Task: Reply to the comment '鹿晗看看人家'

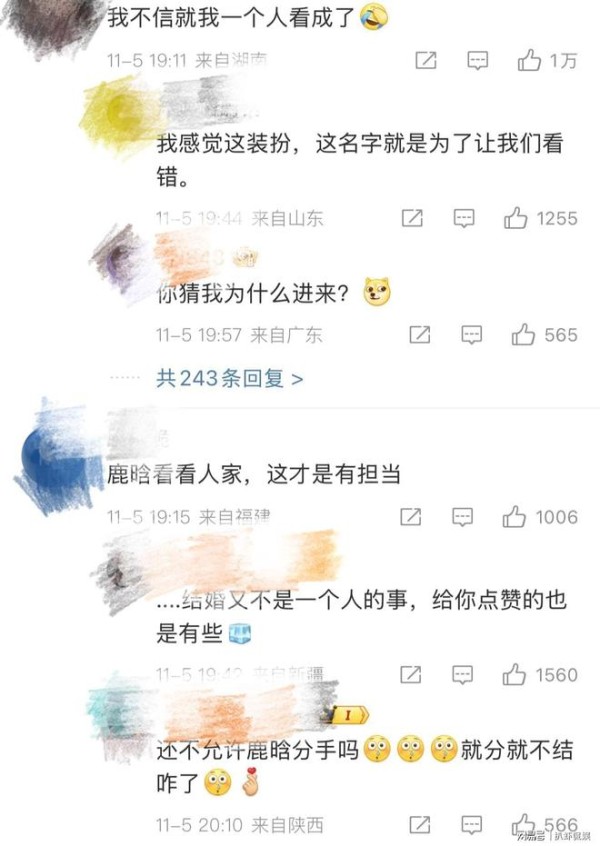Action: 463,517
